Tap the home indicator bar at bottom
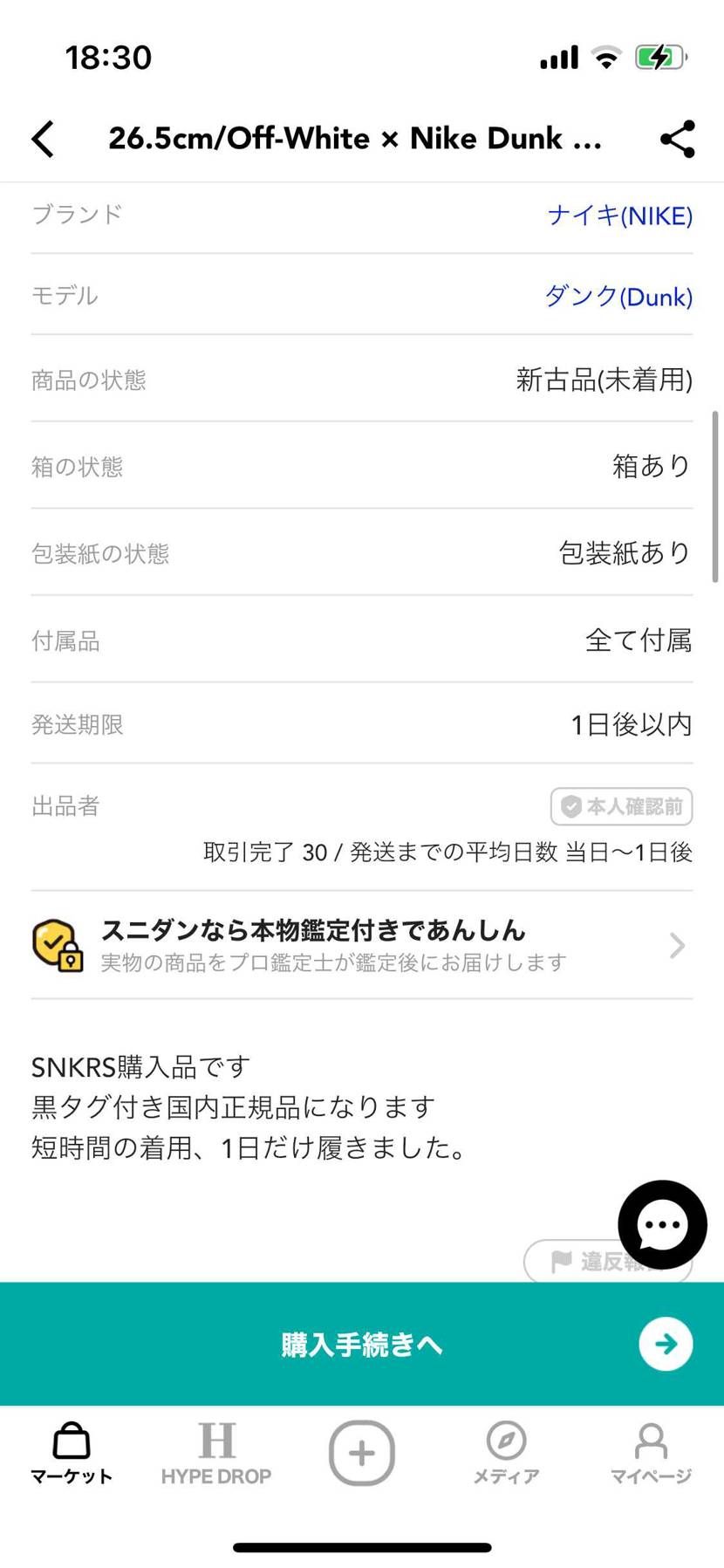The width and height of the screenshot is (724, 1568). (362, 1544)
